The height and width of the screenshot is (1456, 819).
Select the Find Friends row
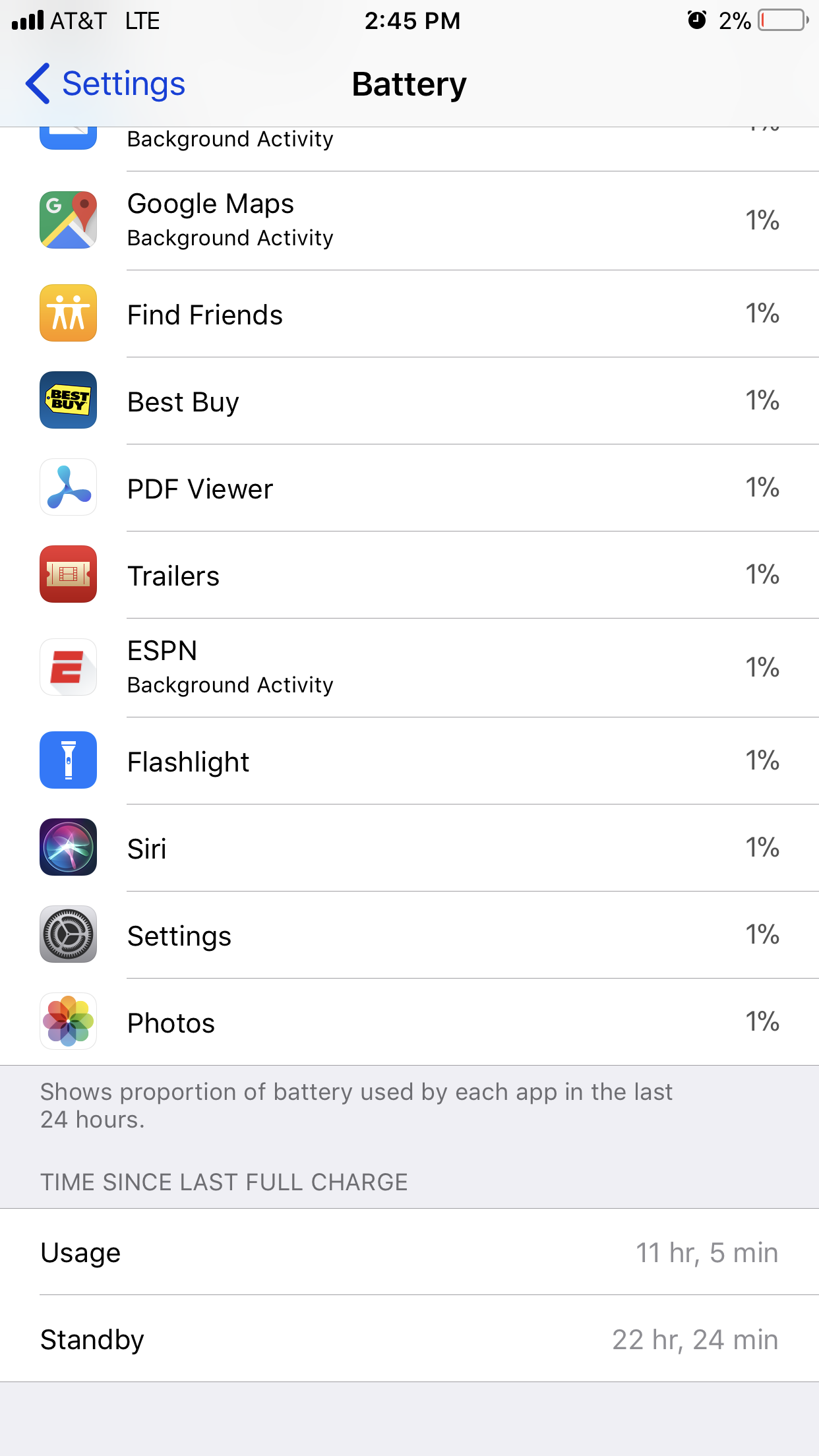click(x=409, y=314)
